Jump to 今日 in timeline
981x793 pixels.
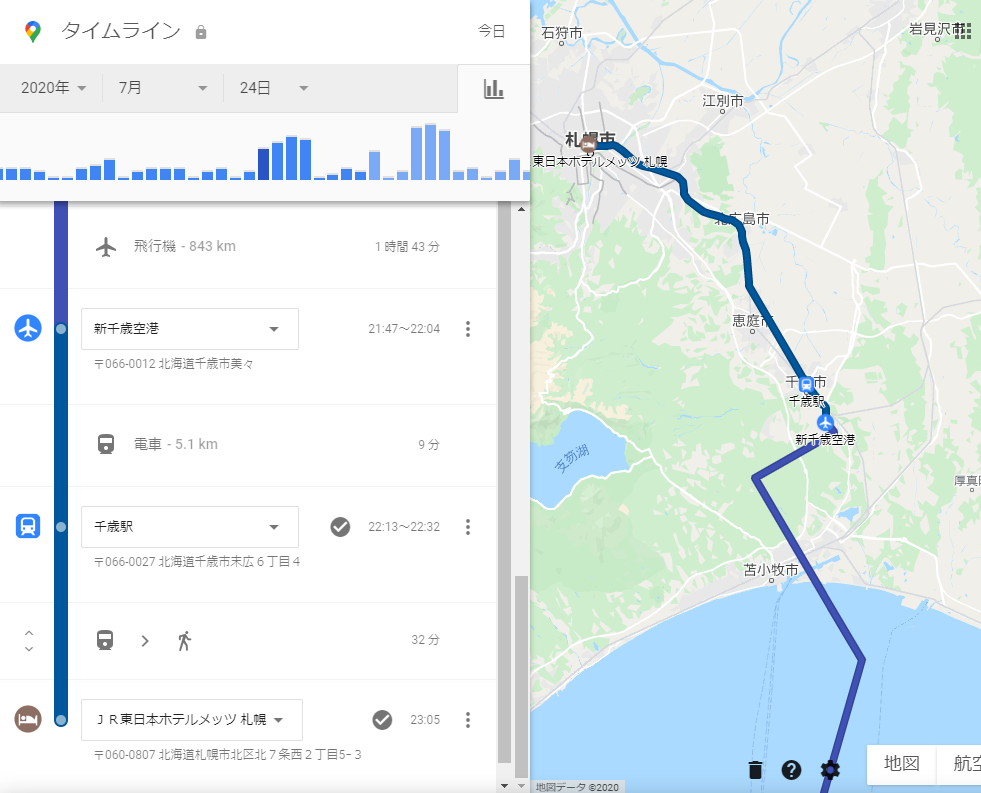click(x=491, y=31)
